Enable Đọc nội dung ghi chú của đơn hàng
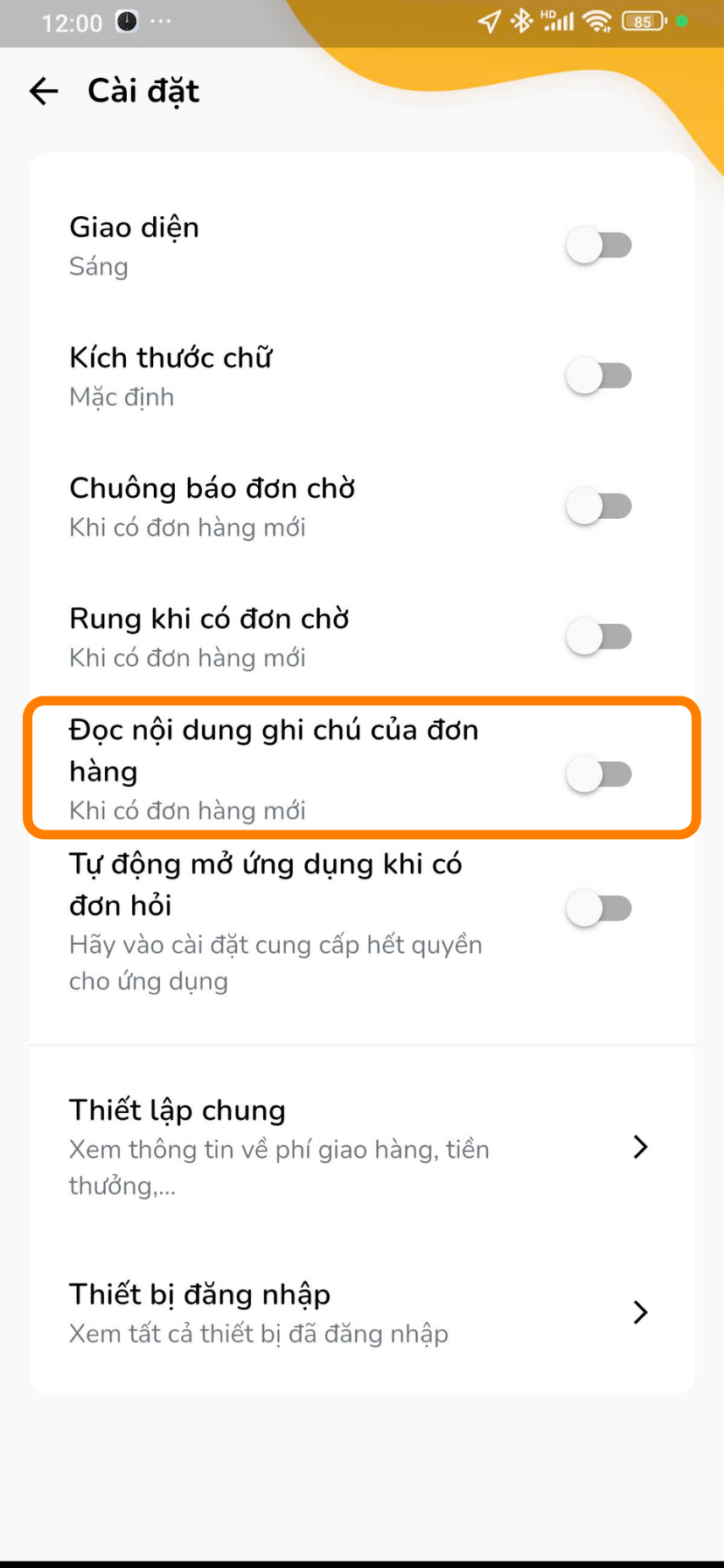The width and height of the screenshot is (724, 1568). [599, 774]
